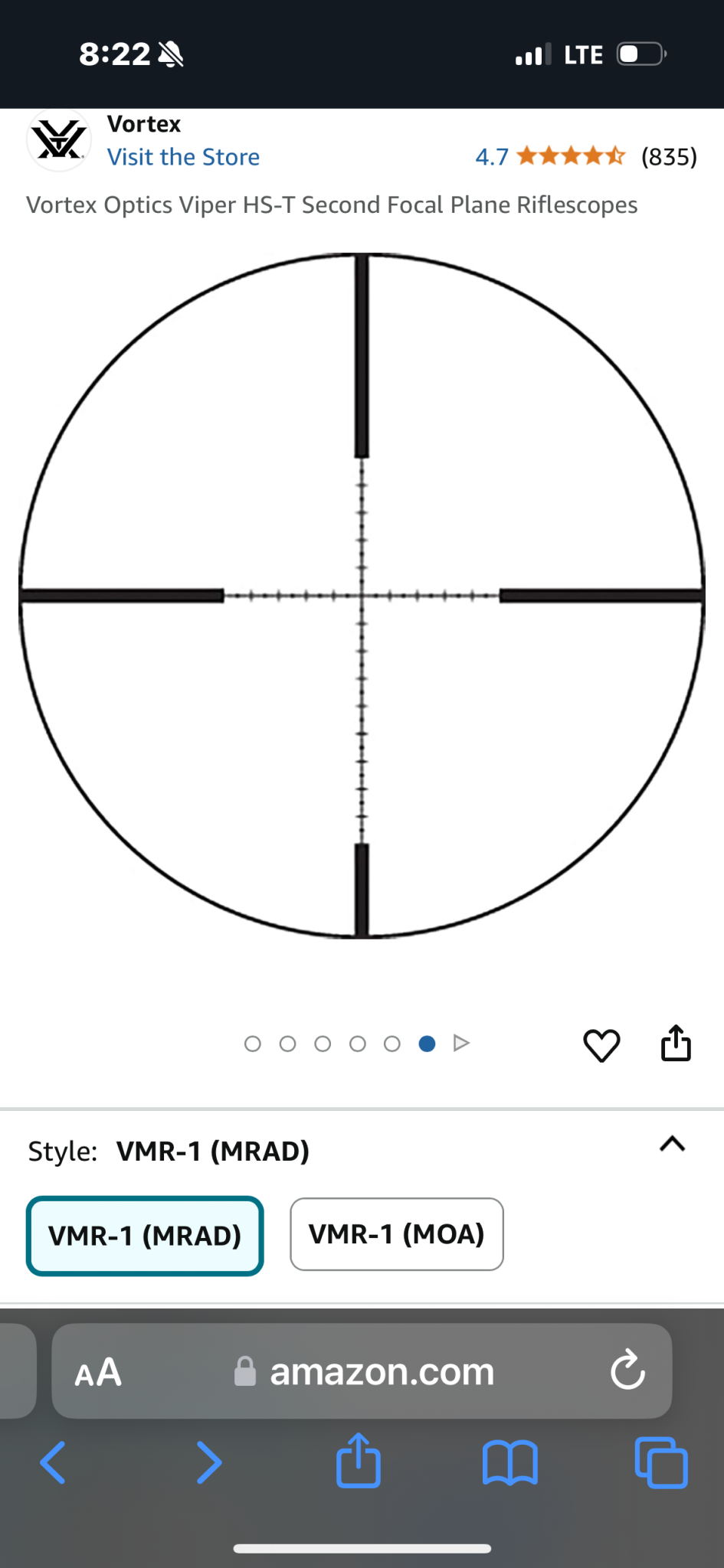The width and height of the screenshot is (724, 1568).
Task: Collapse the Style section chevron
Action: [672, 1144]
